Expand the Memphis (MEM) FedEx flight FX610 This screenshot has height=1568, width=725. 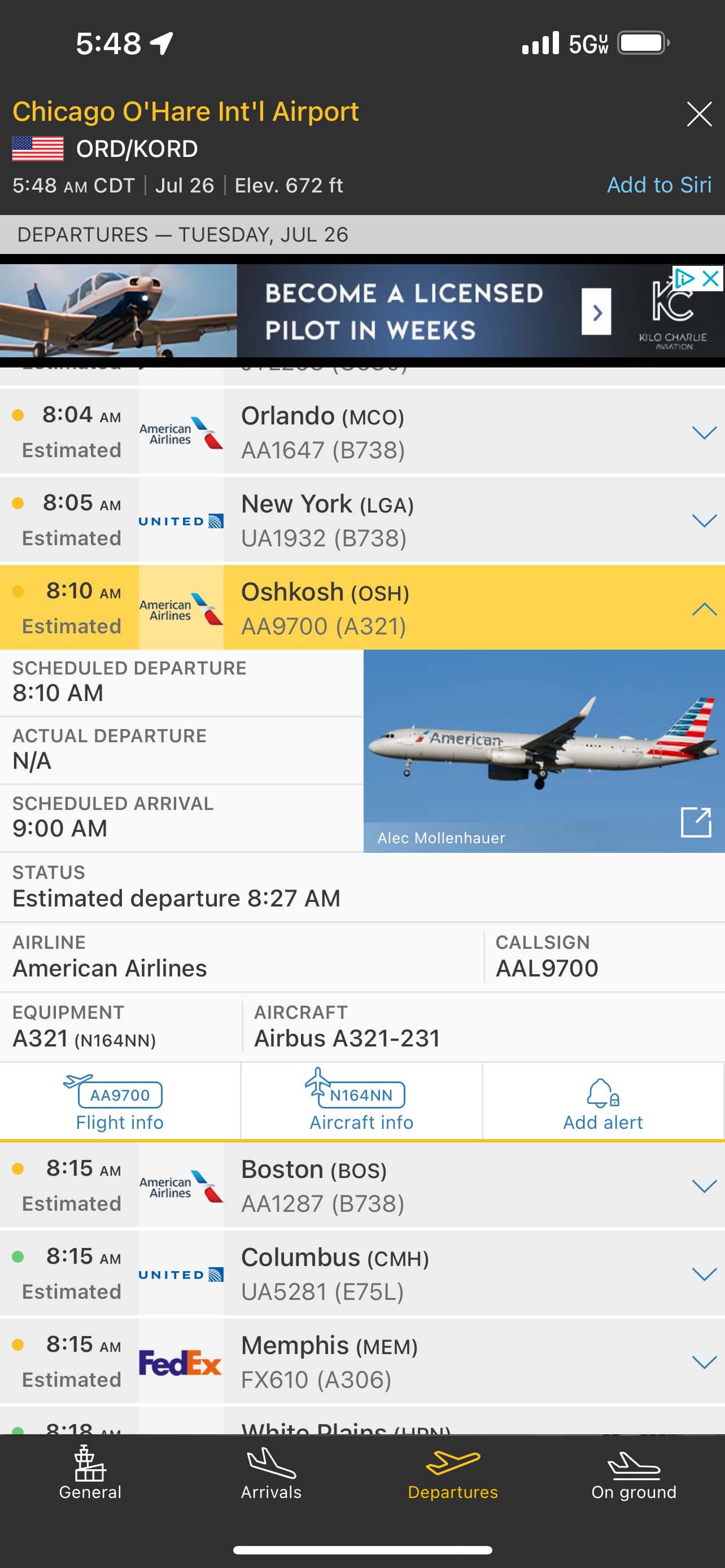704,1361
